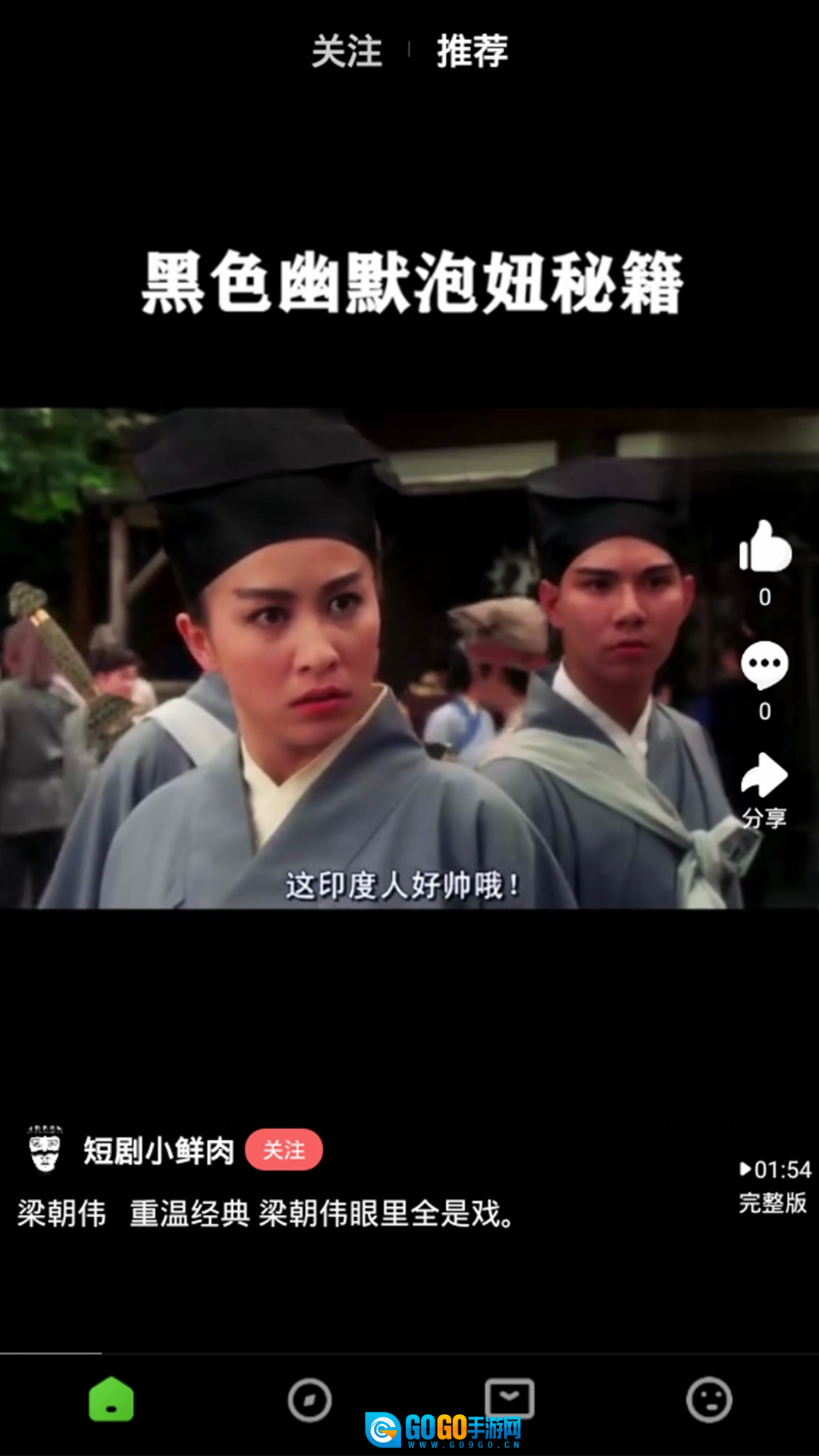Share this video via 分享
Screen dimensions: 819x1456
764,789
